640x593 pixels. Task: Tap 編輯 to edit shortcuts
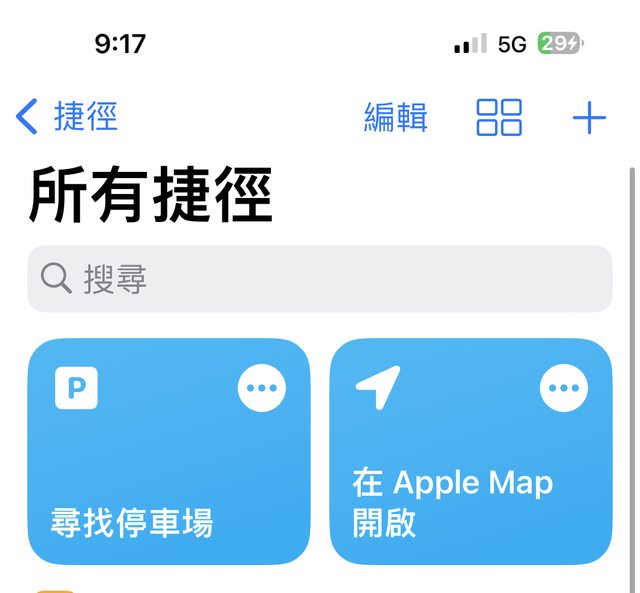[396, 117]
